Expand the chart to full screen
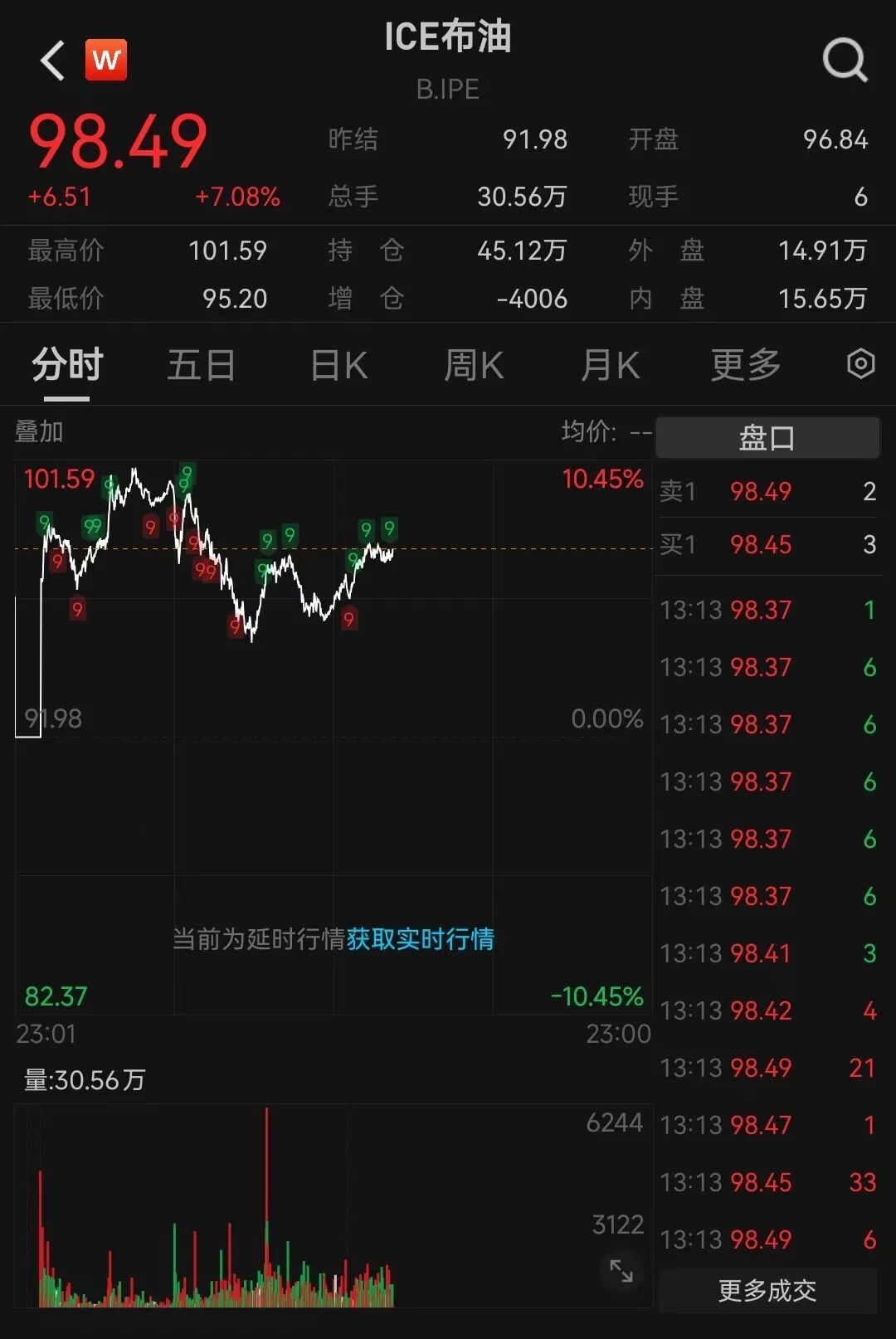This screenshot has width=896, height=1339. 621,1270
